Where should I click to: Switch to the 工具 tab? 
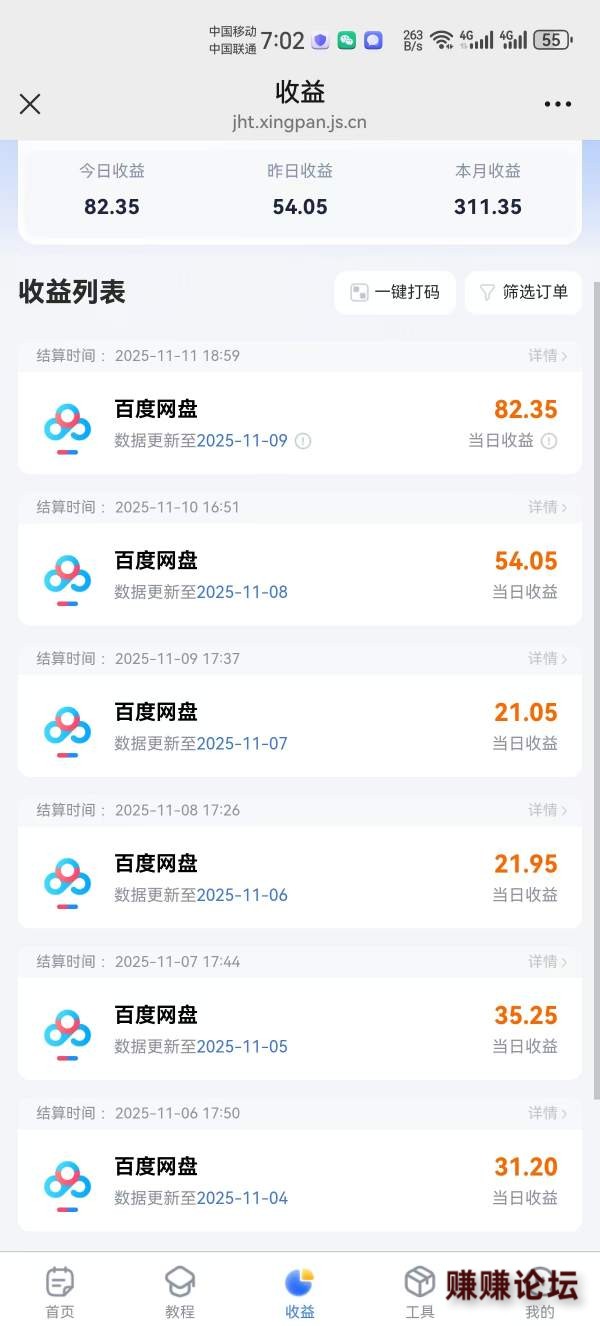click(420, 1292)
